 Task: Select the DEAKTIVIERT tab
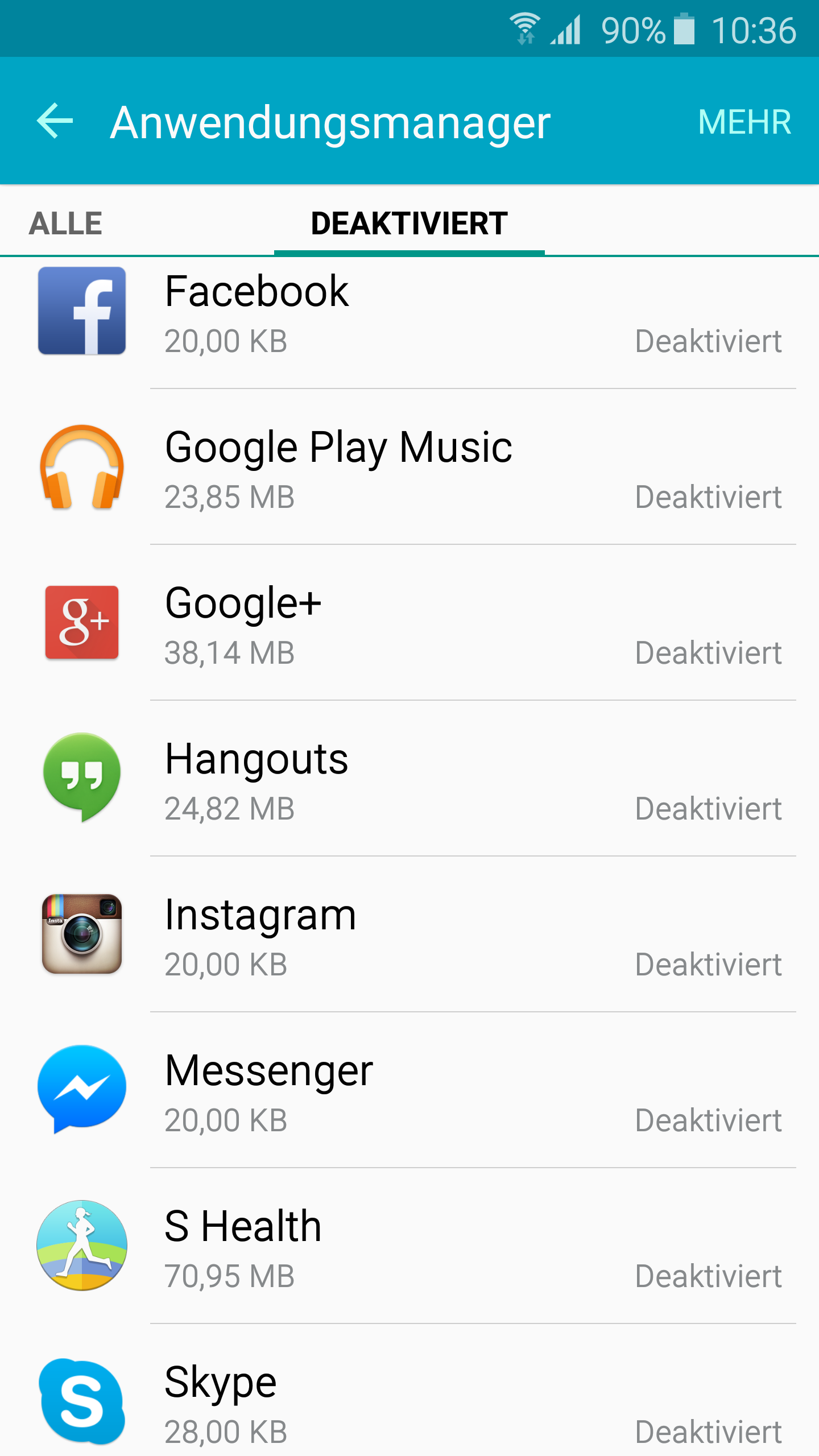(x=409, y=223)
